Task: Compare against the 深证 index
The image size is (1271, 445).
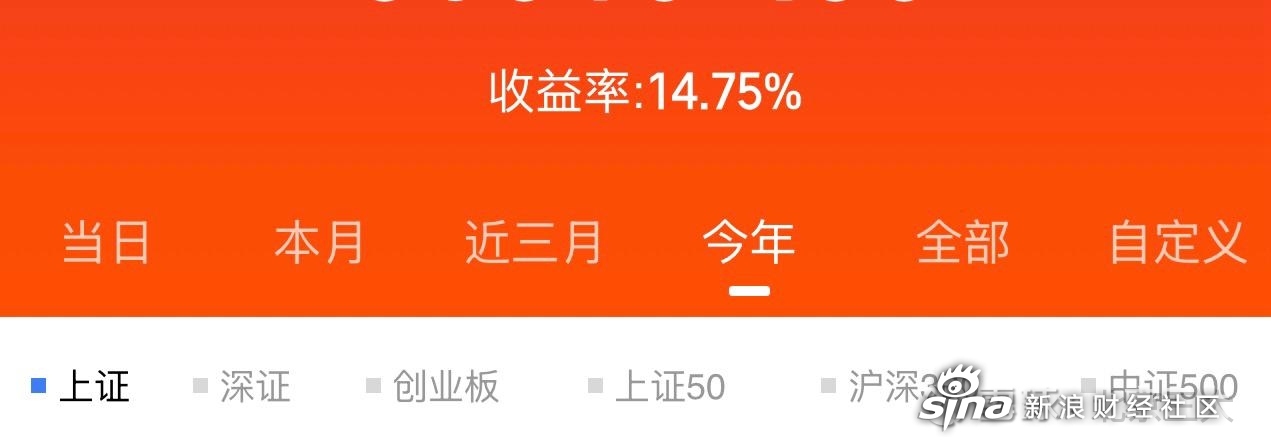Action: point(254,386)
